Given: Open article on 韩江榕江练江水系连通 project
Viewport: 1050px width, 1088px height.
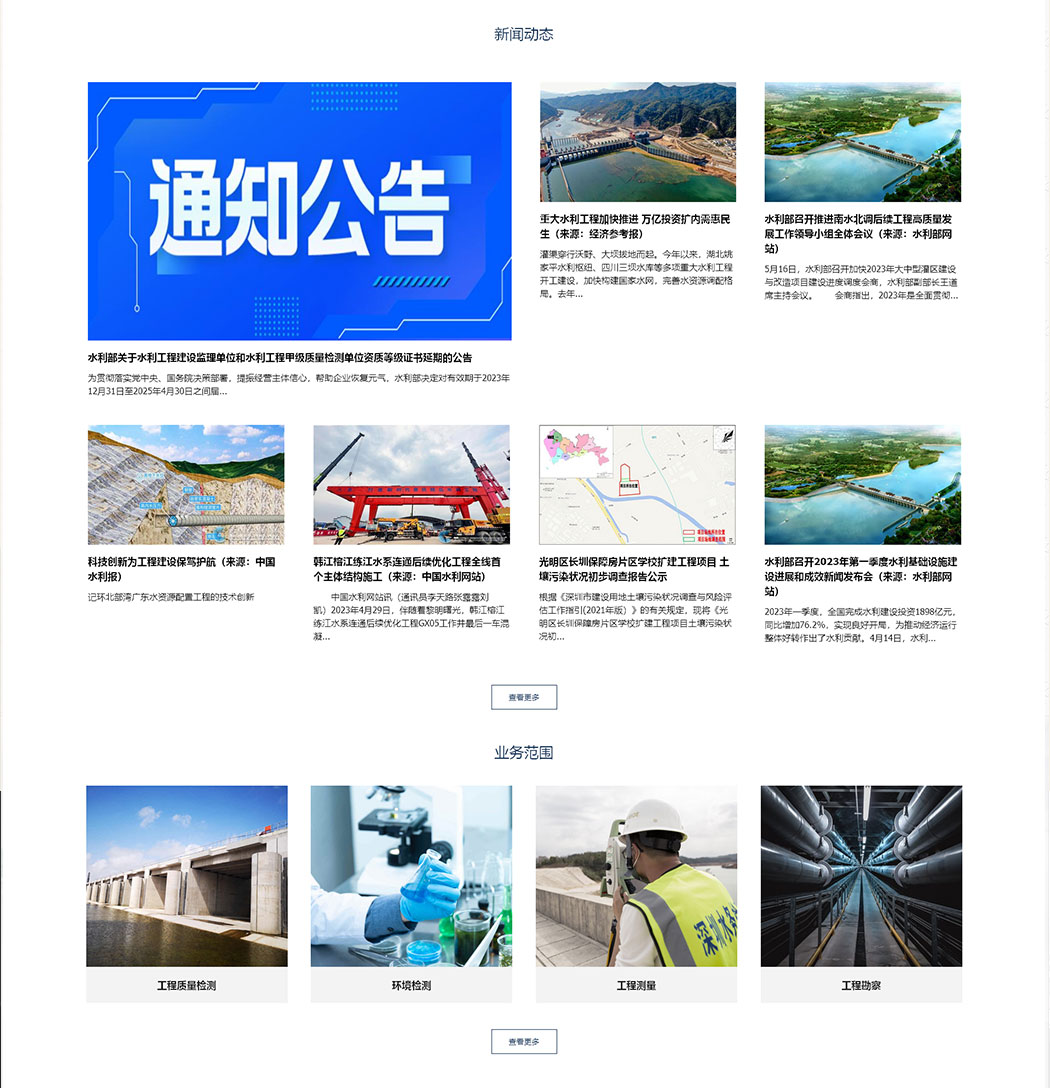Looking at the screenshot, I should click(410, 568).
